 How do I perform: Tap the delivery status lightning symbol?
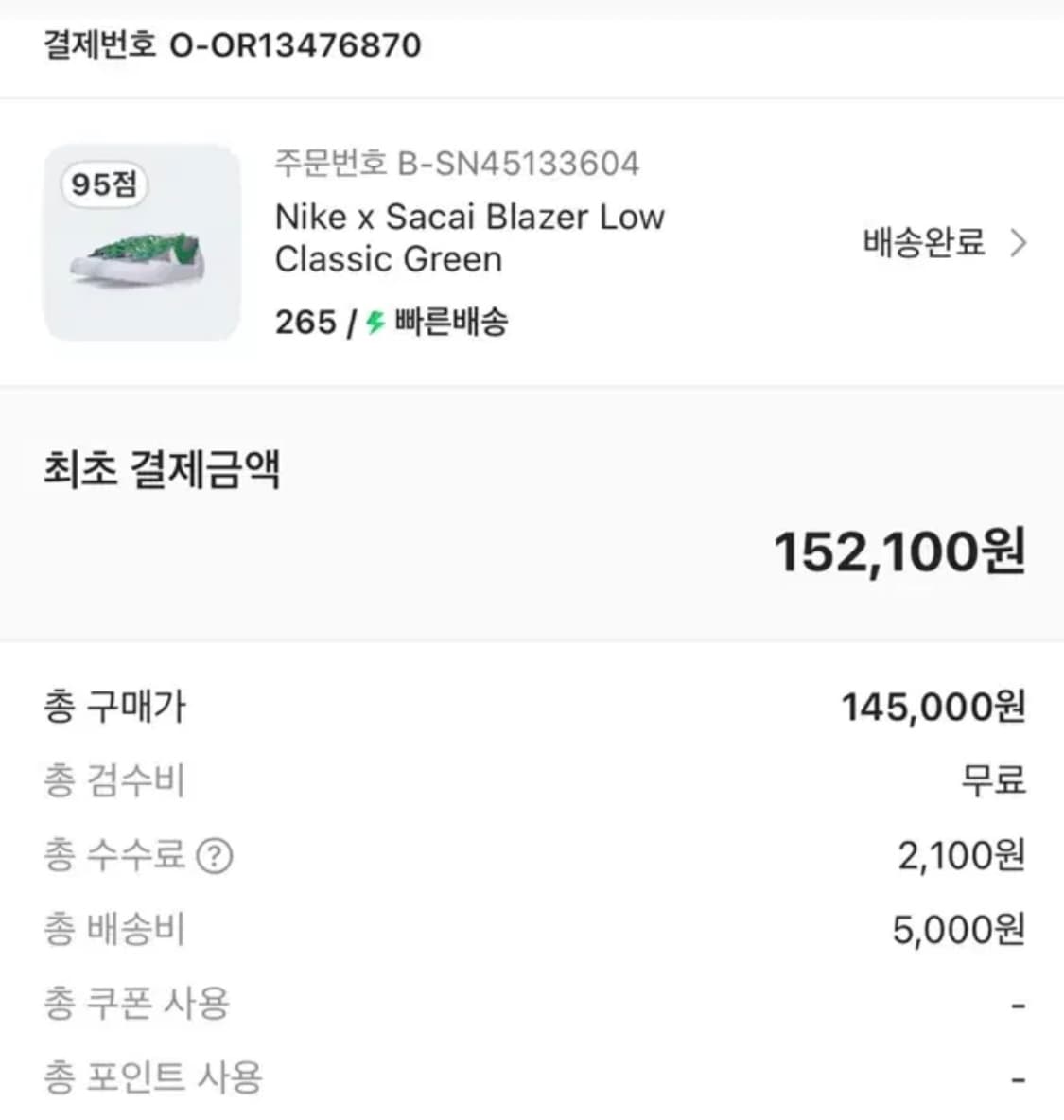374,323
